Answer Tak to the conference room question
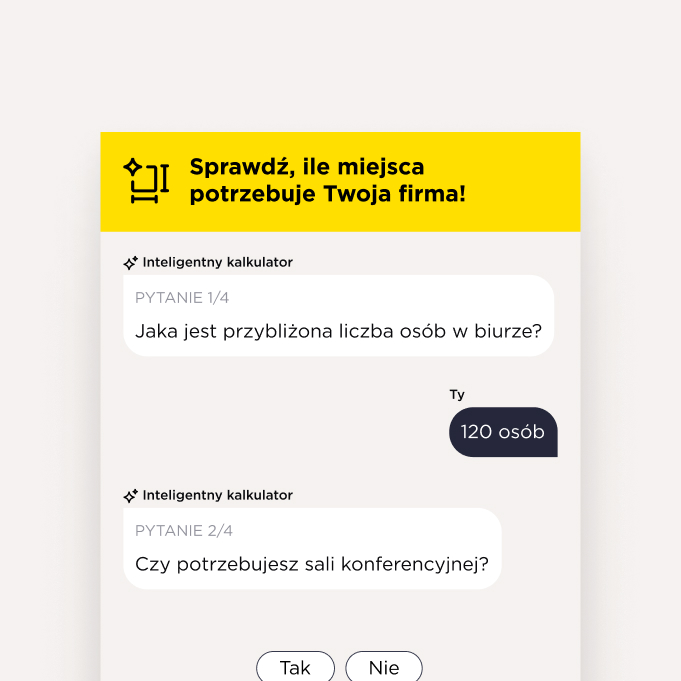Screen dimensions: 681x681 (295, 667)
